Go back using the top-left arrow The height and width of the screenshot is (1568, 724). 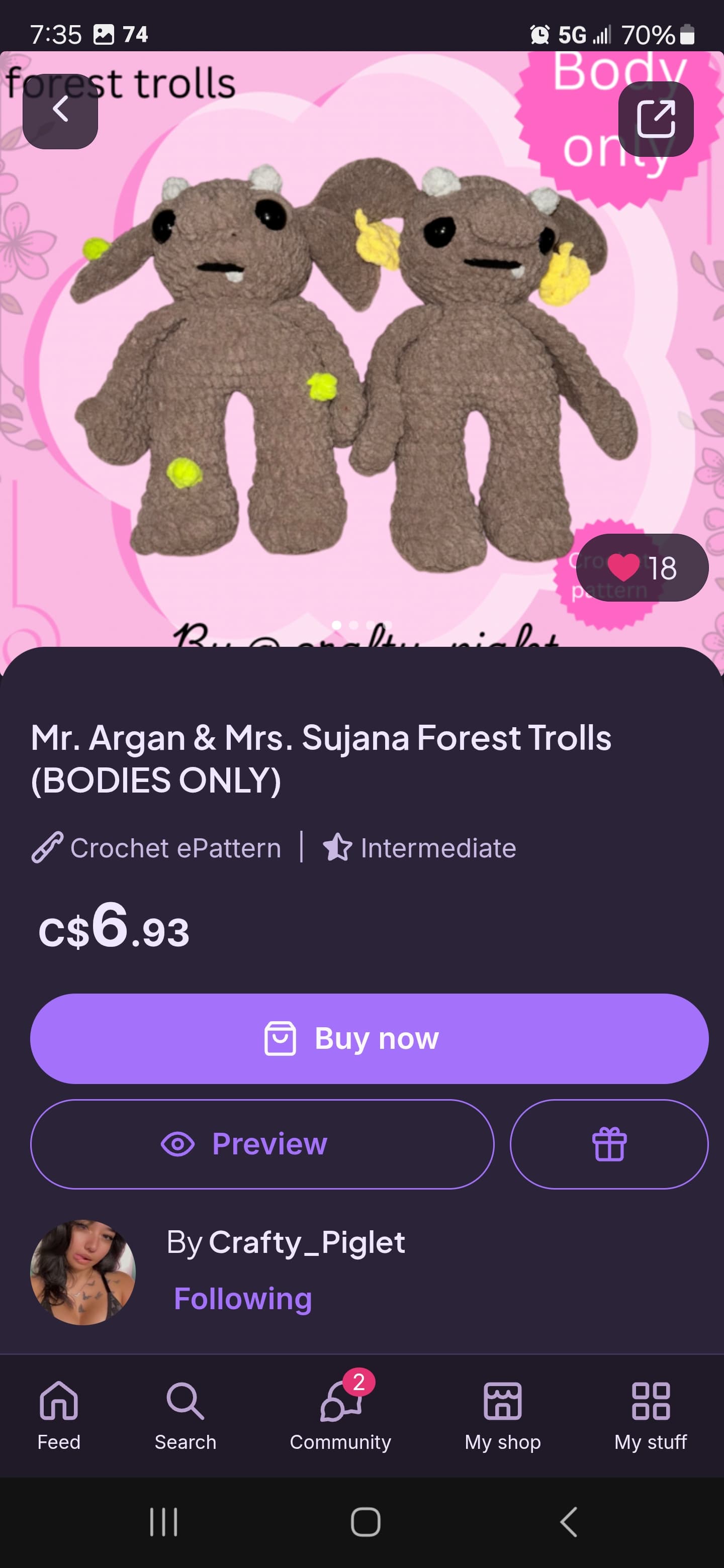point(60,111)
